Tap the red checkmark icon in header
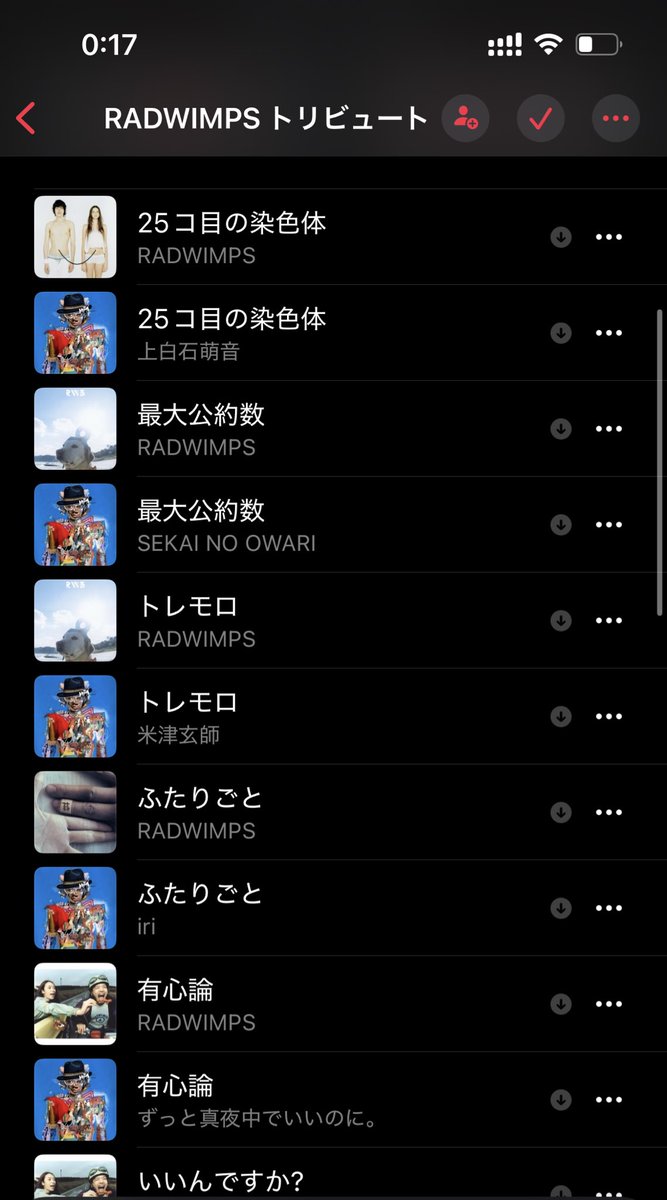Screen dimensions: 667x1200 coord(540,119)
